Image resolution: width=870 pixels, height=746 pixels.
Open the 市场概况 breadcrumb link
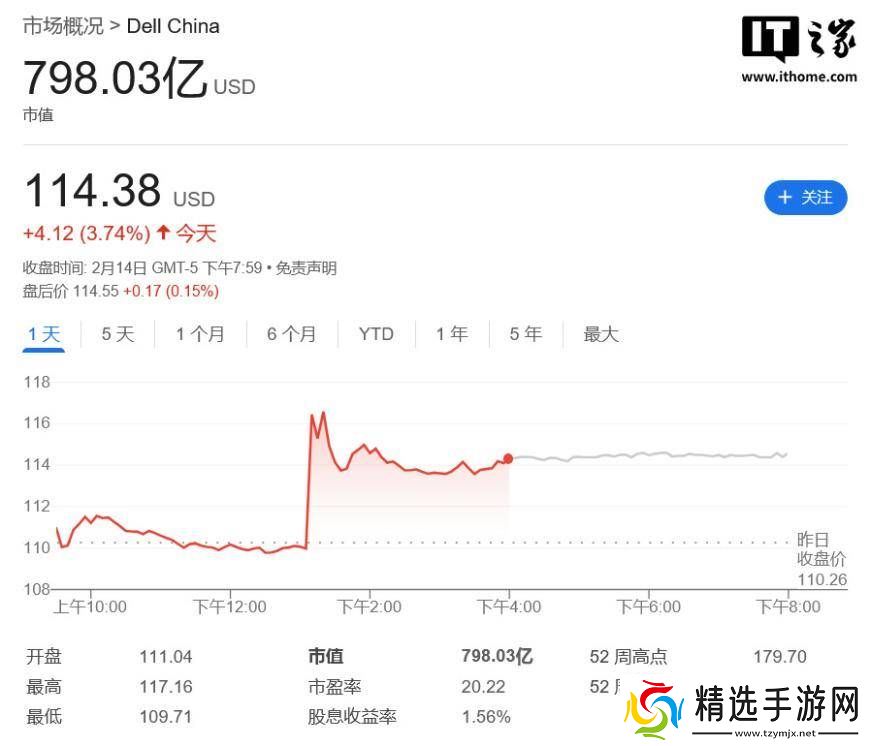click(63, 26)
